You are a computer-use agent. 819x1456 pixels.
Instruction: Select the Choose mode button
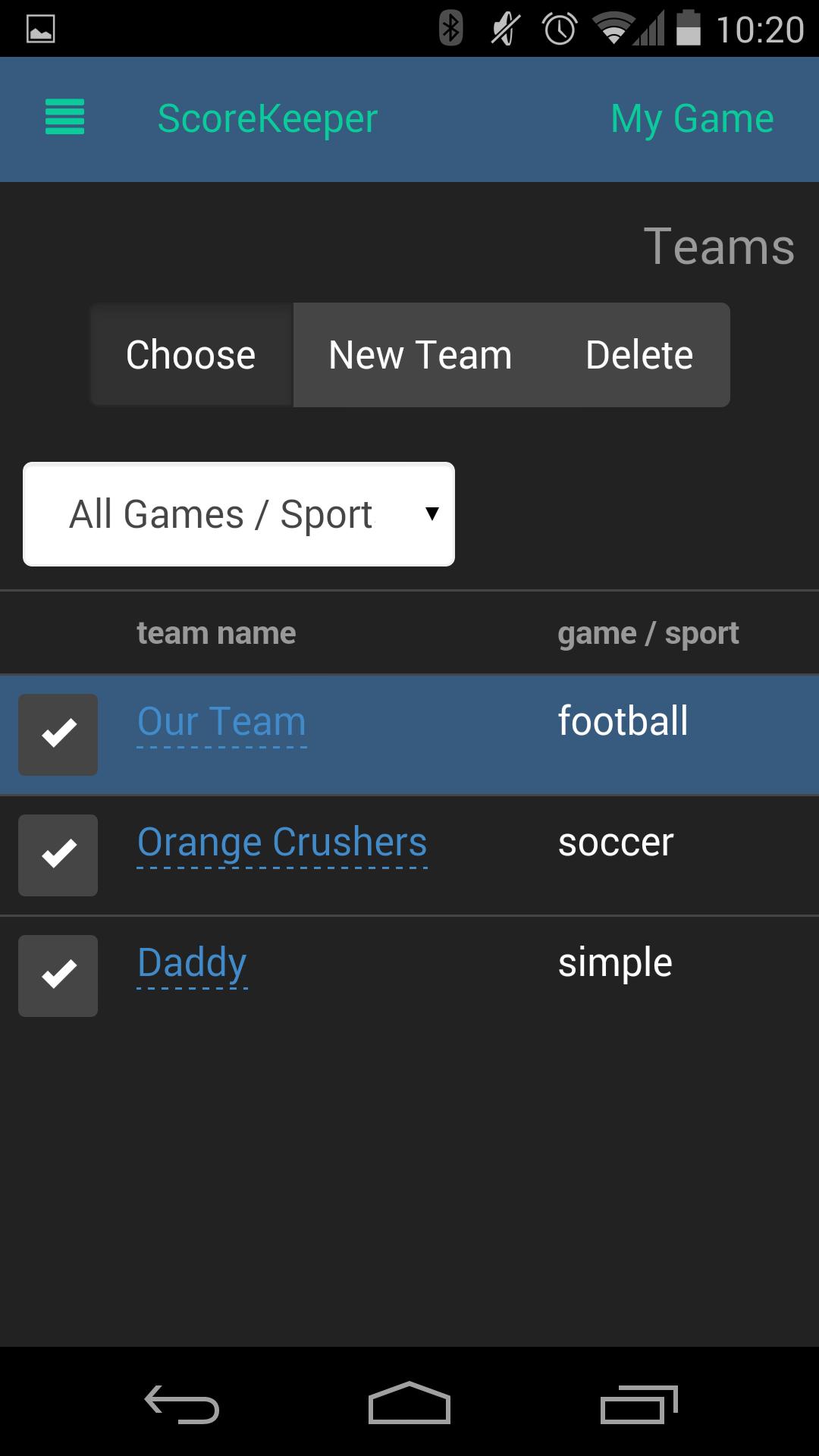click(191, 354)
